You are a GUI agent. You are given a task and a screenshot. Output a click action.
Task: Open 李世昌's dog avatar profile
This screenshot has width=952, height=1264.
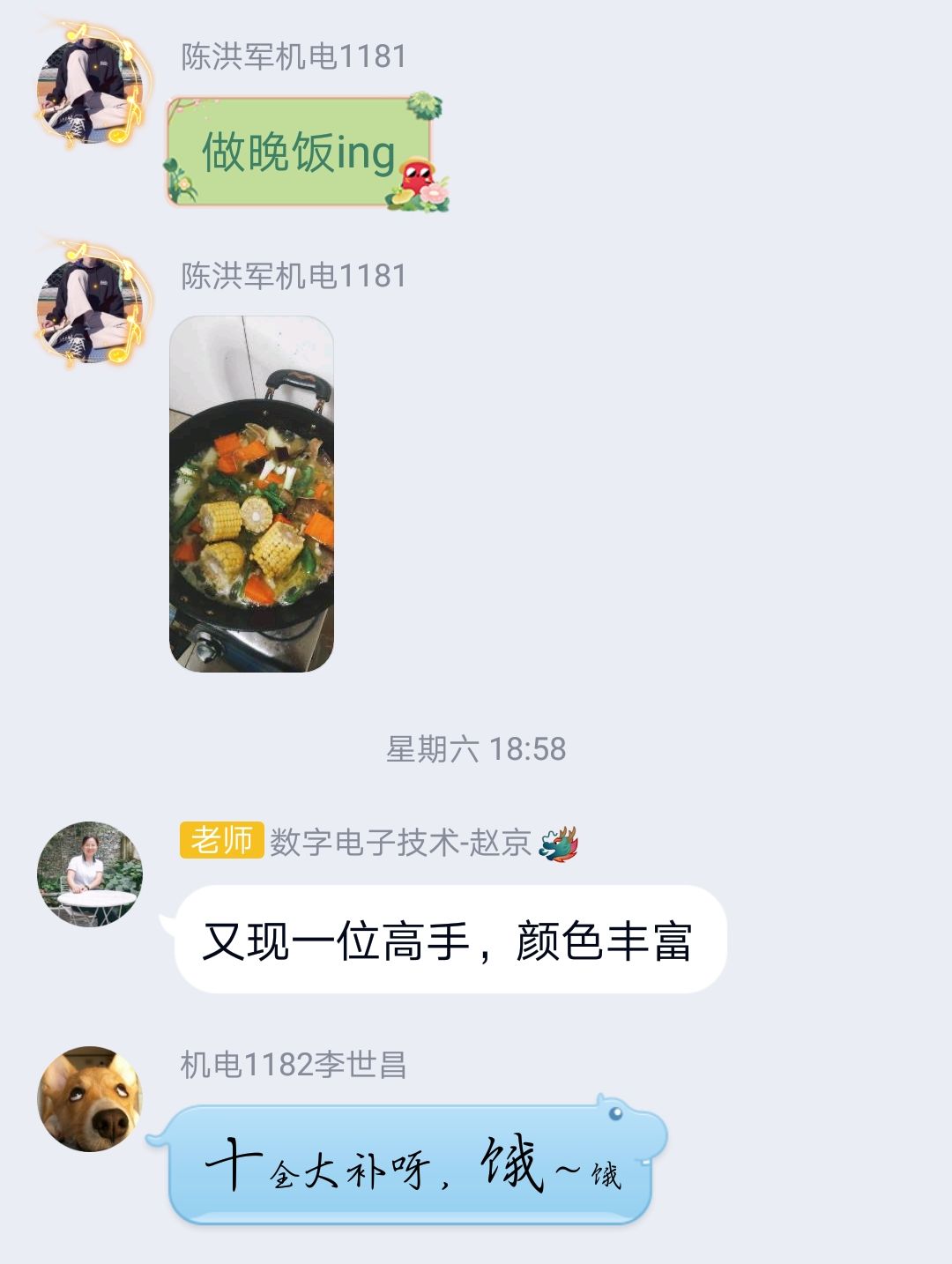click(x=90, y=1098)
